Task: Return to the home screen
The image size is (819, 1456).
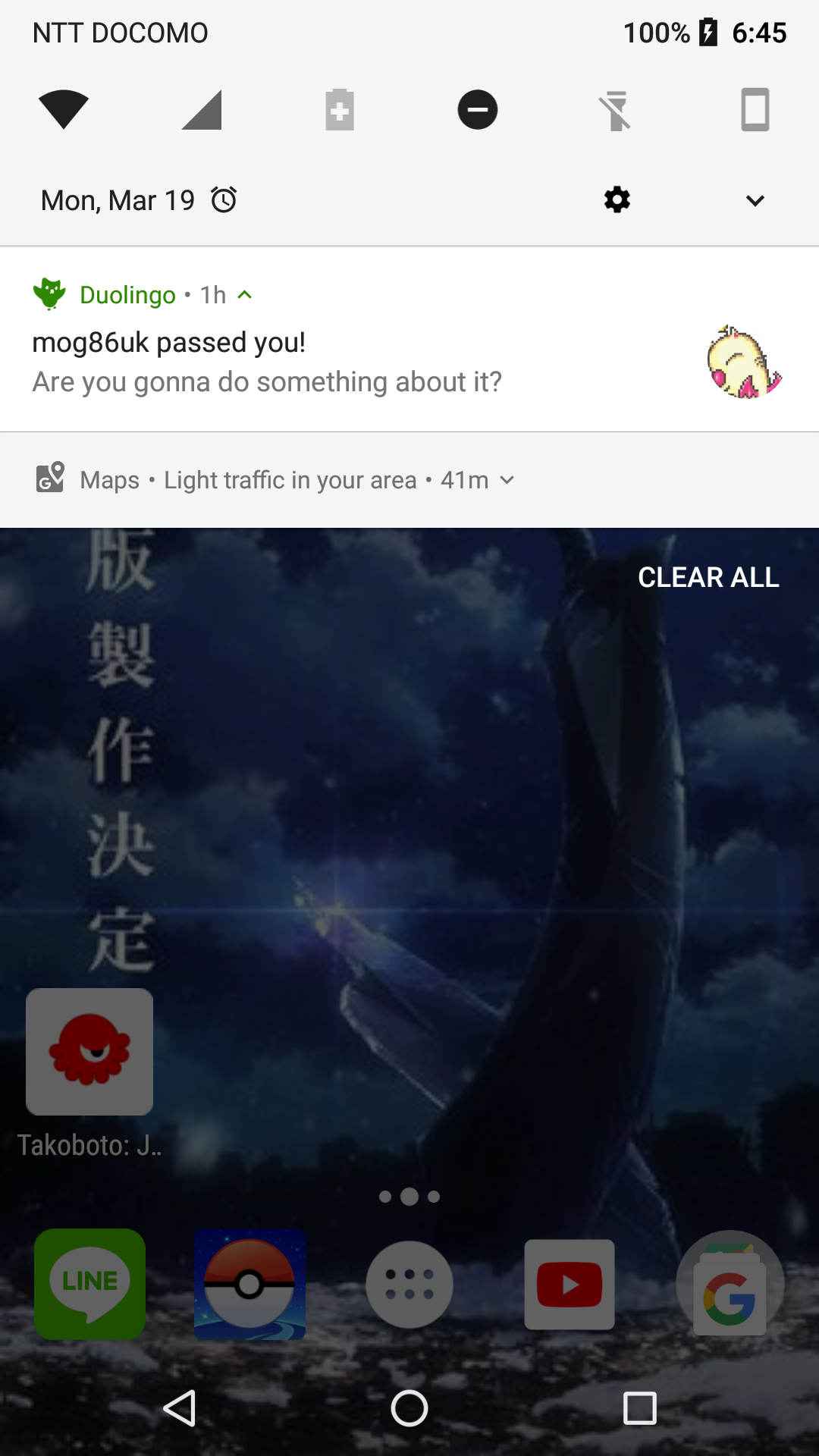Action: (x=409, y=1409)
